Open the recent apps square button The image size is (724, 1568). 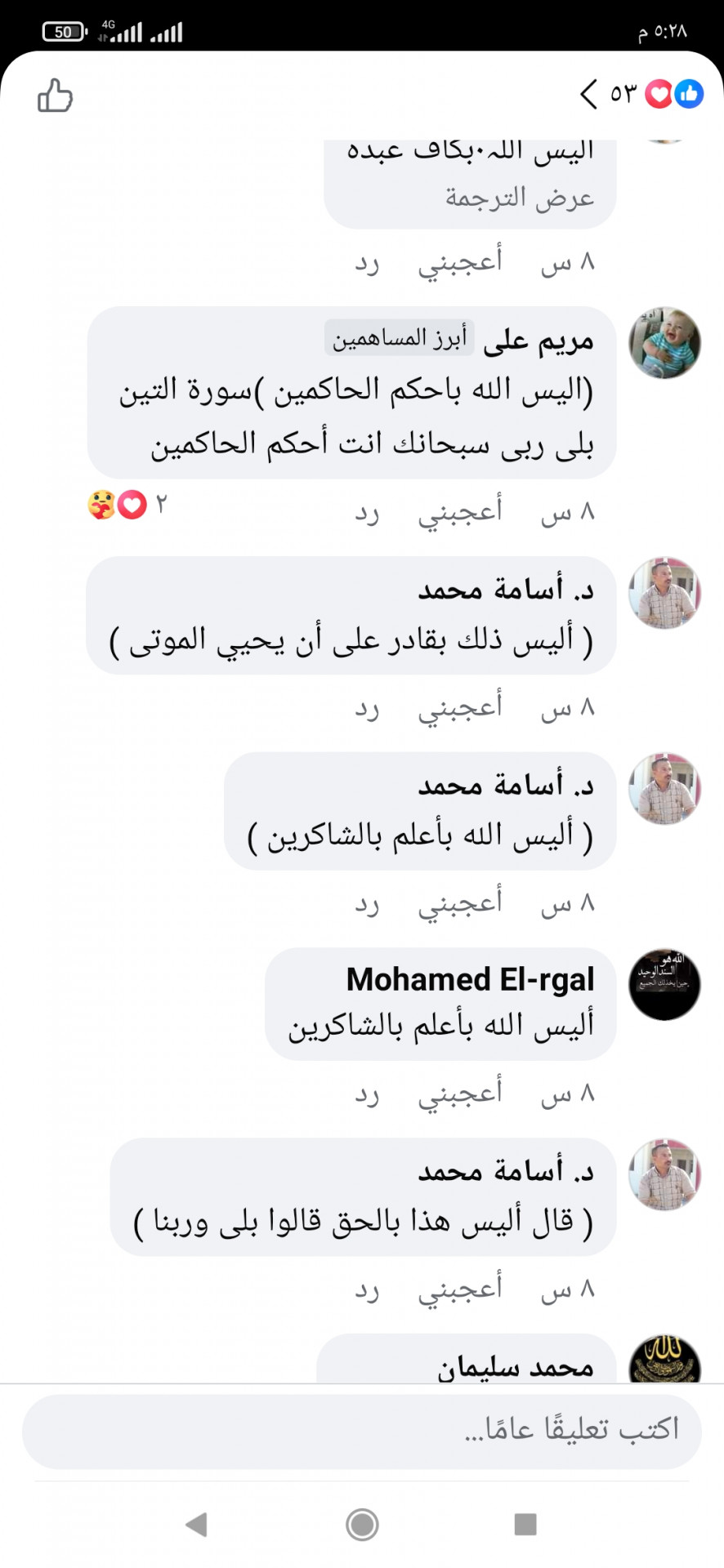click(x=525, y=1524)
